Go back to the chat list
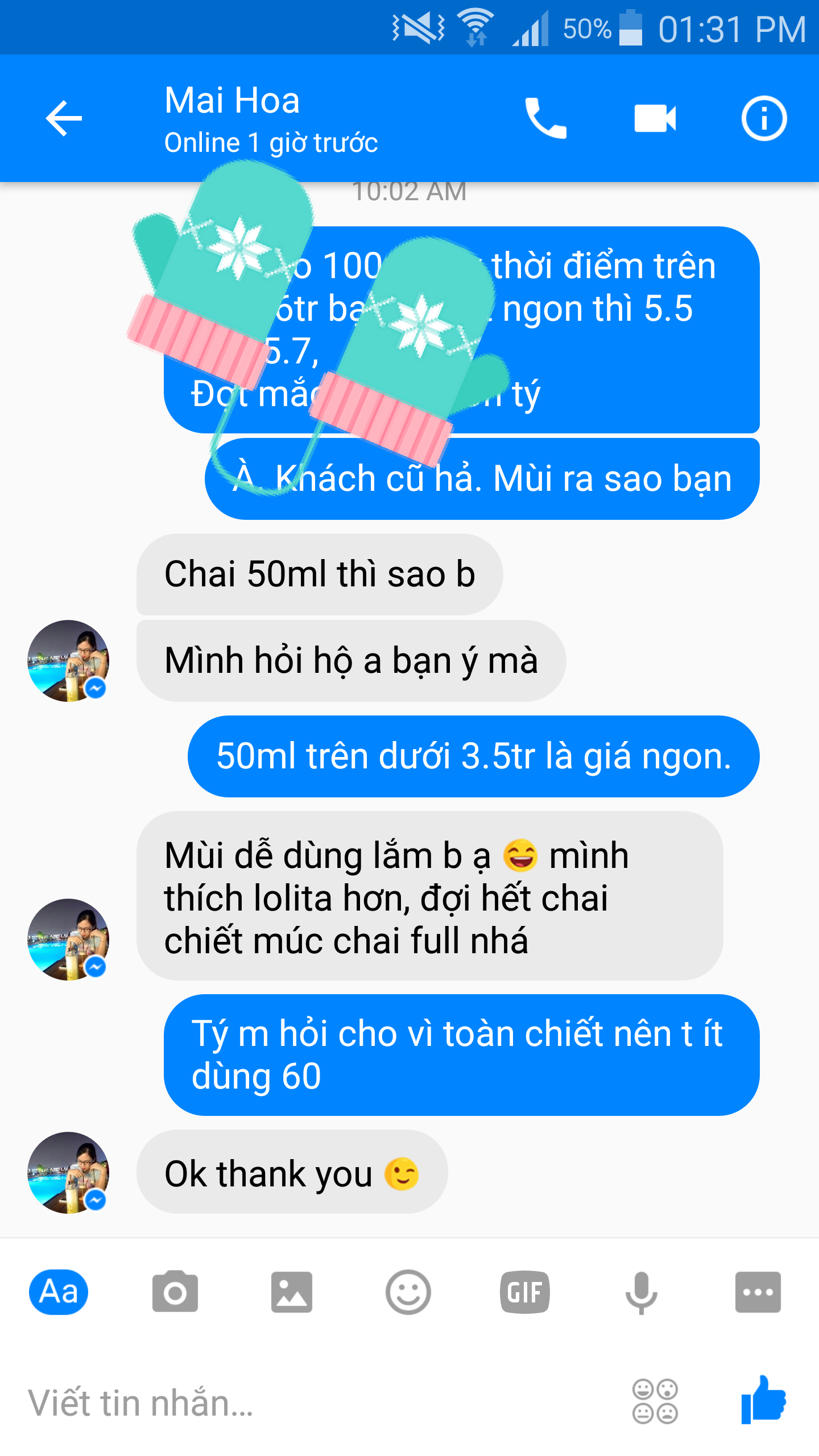The height and width of the screenshot is (1456, 819). [x=64, y=118]
